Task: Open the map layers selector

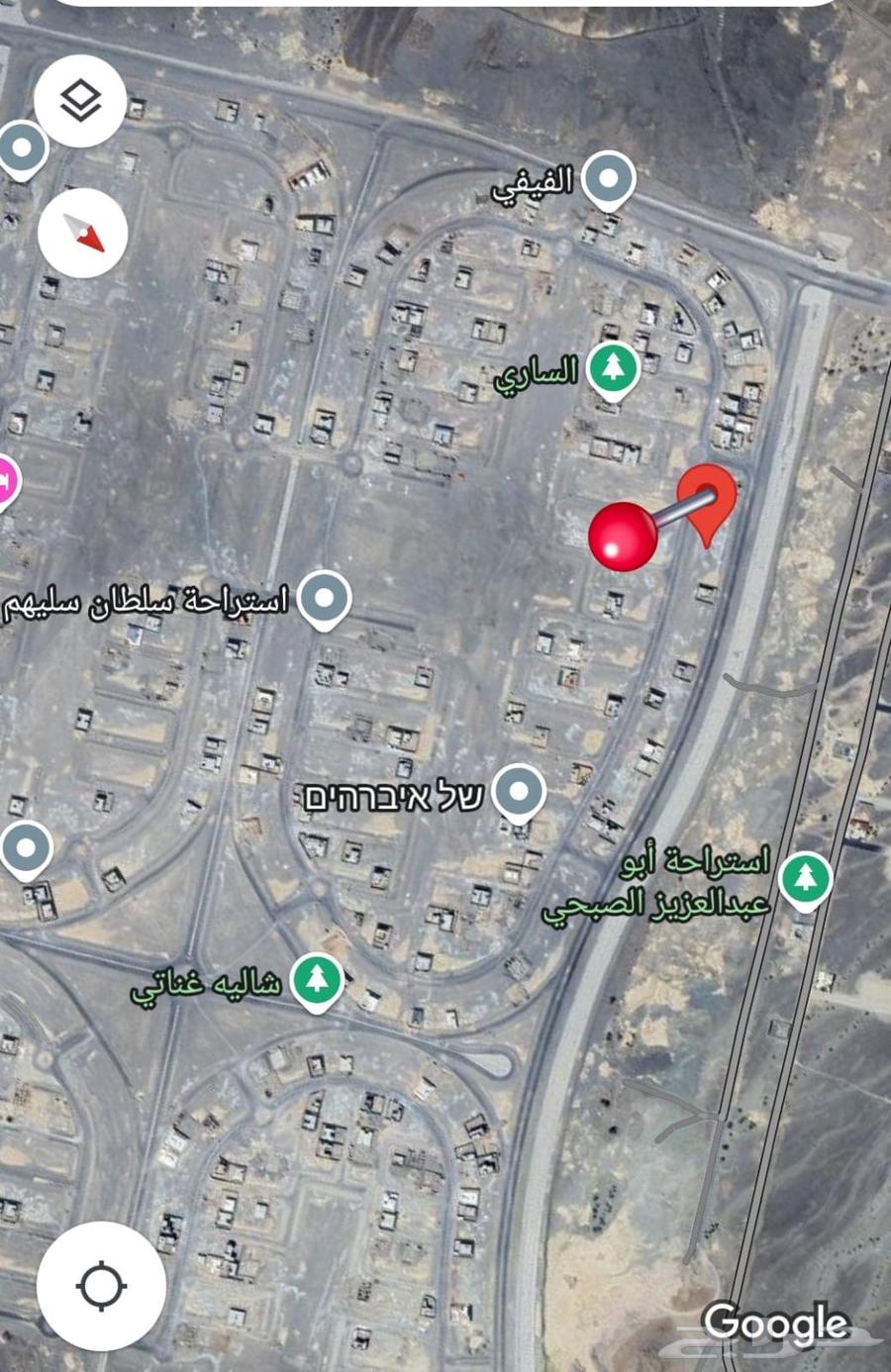Action: [x=80, y=100]
